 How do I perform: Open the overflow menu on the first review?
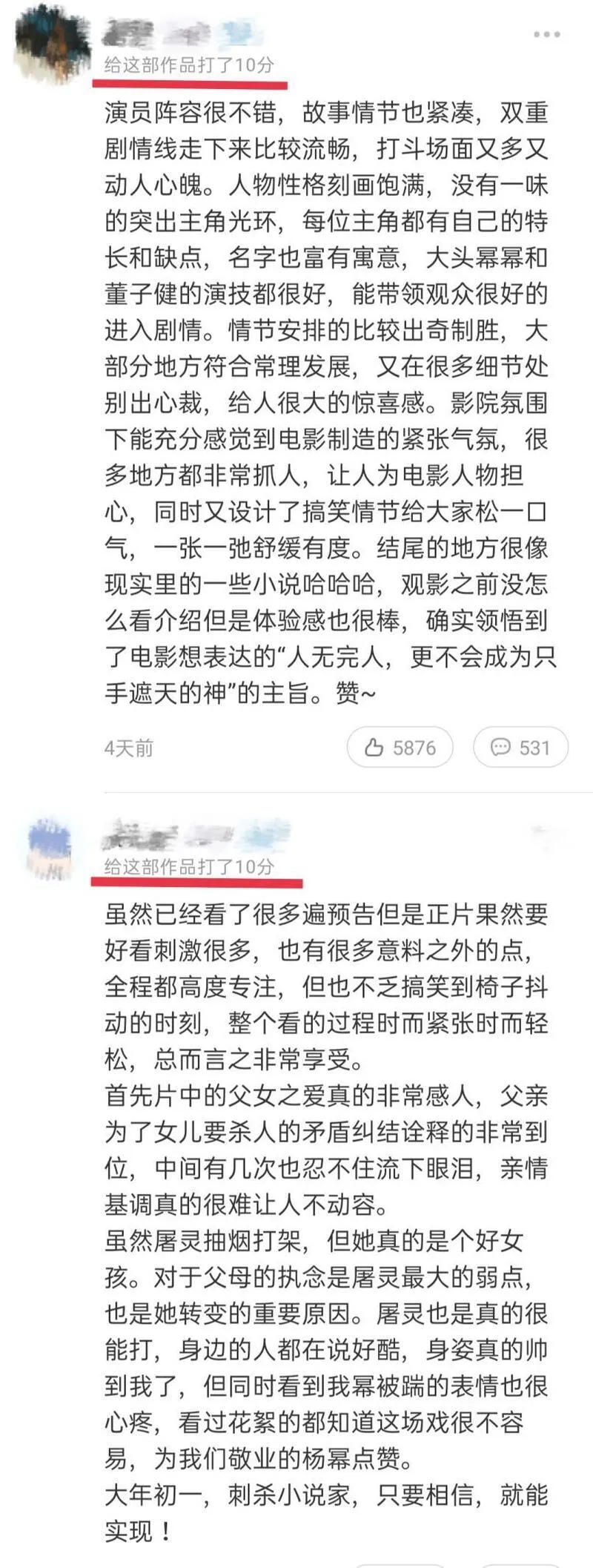546,34
